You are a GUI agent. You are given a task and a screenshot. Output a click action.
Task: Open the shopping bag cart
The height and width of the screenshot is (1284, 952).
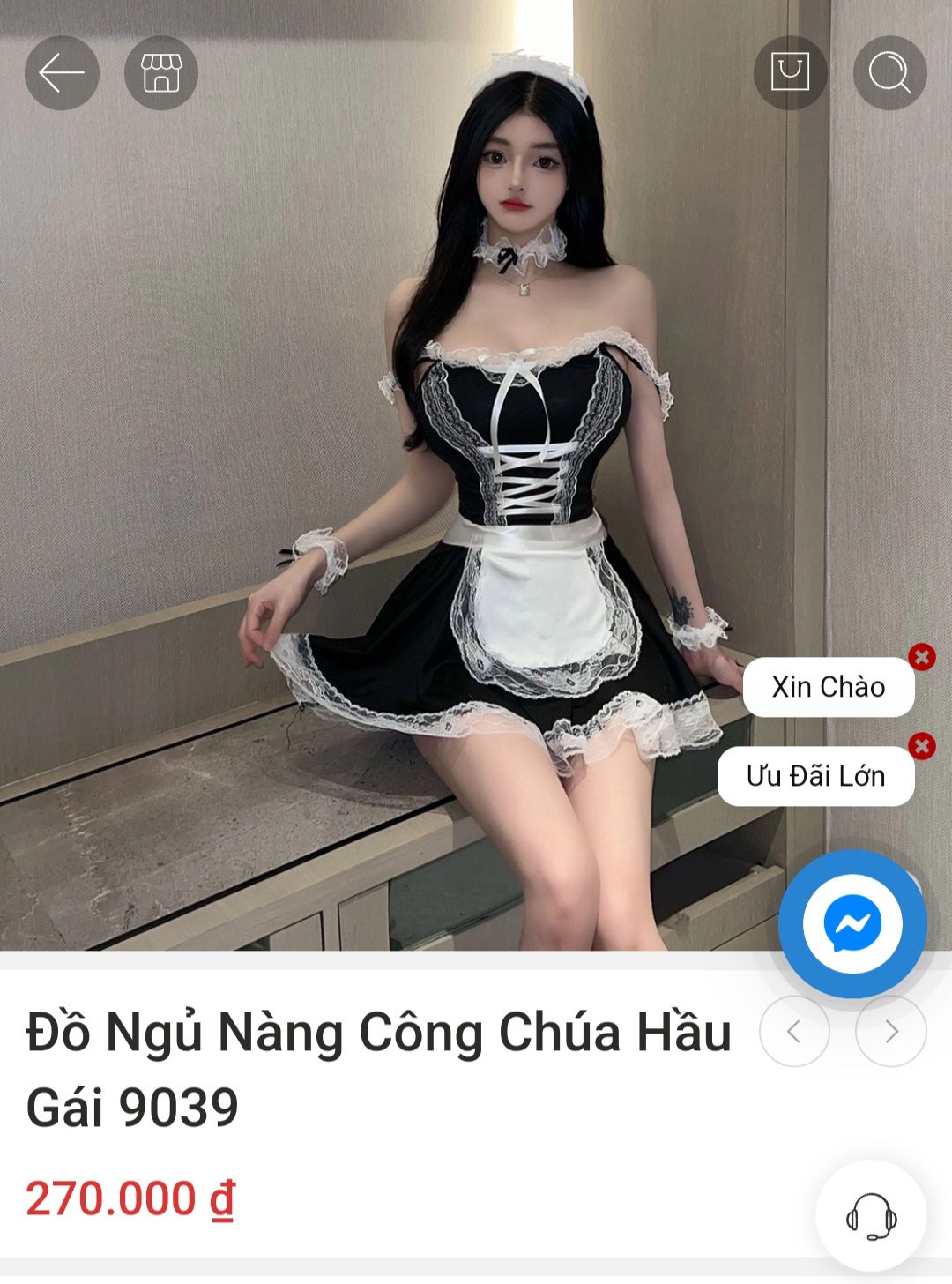(x=790, y=73)
